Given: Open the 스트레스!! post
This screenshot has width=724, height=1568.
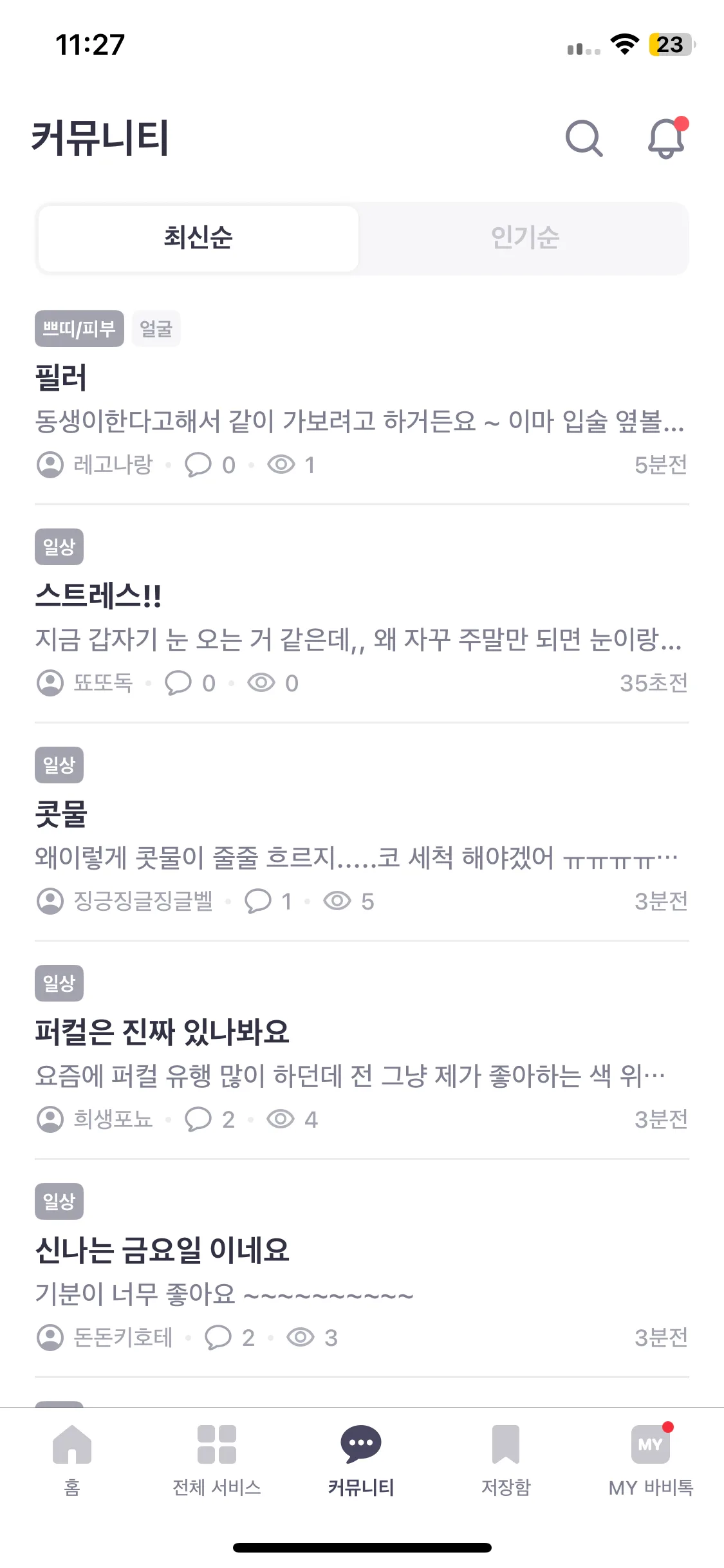Looking at the screenshot, I should 98,596.
